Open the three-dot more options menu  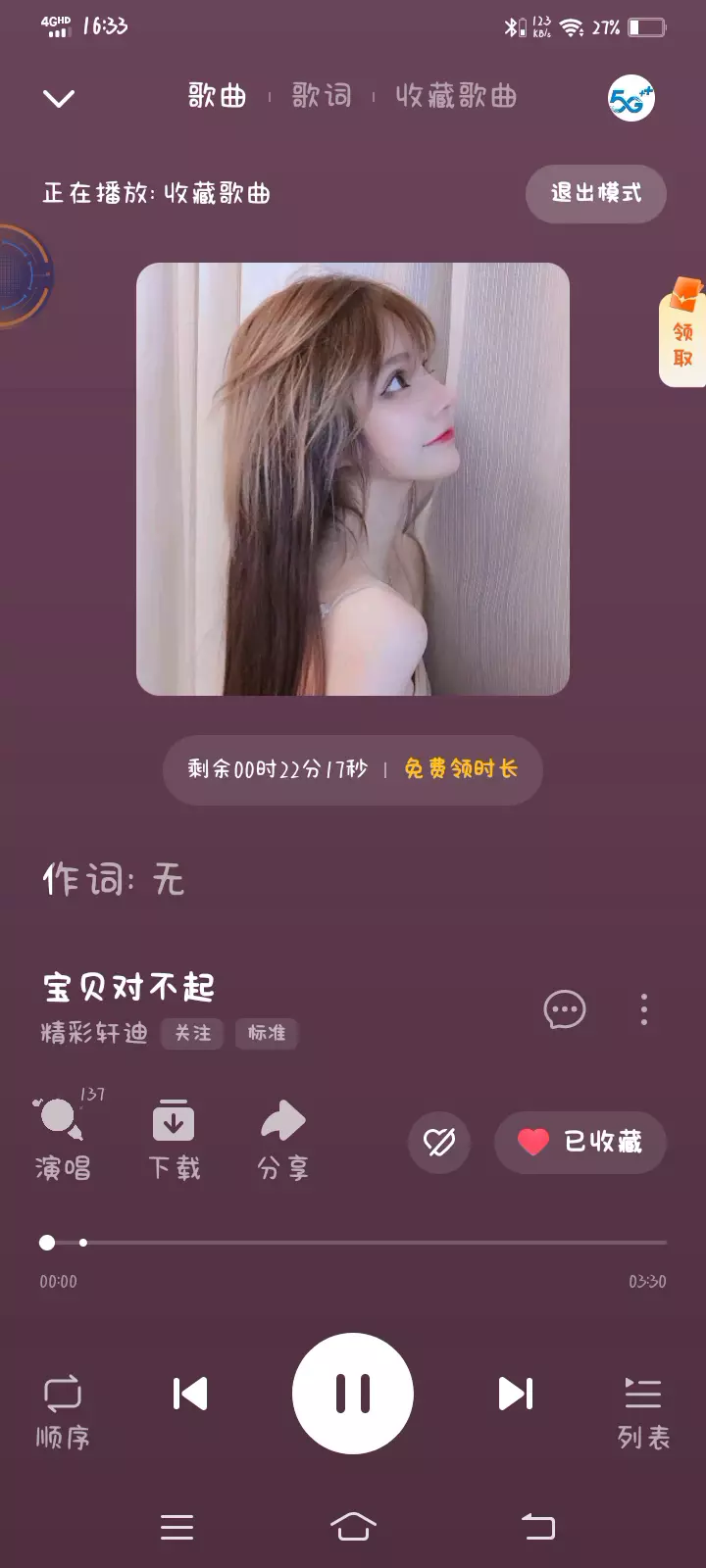[644, 1009]
